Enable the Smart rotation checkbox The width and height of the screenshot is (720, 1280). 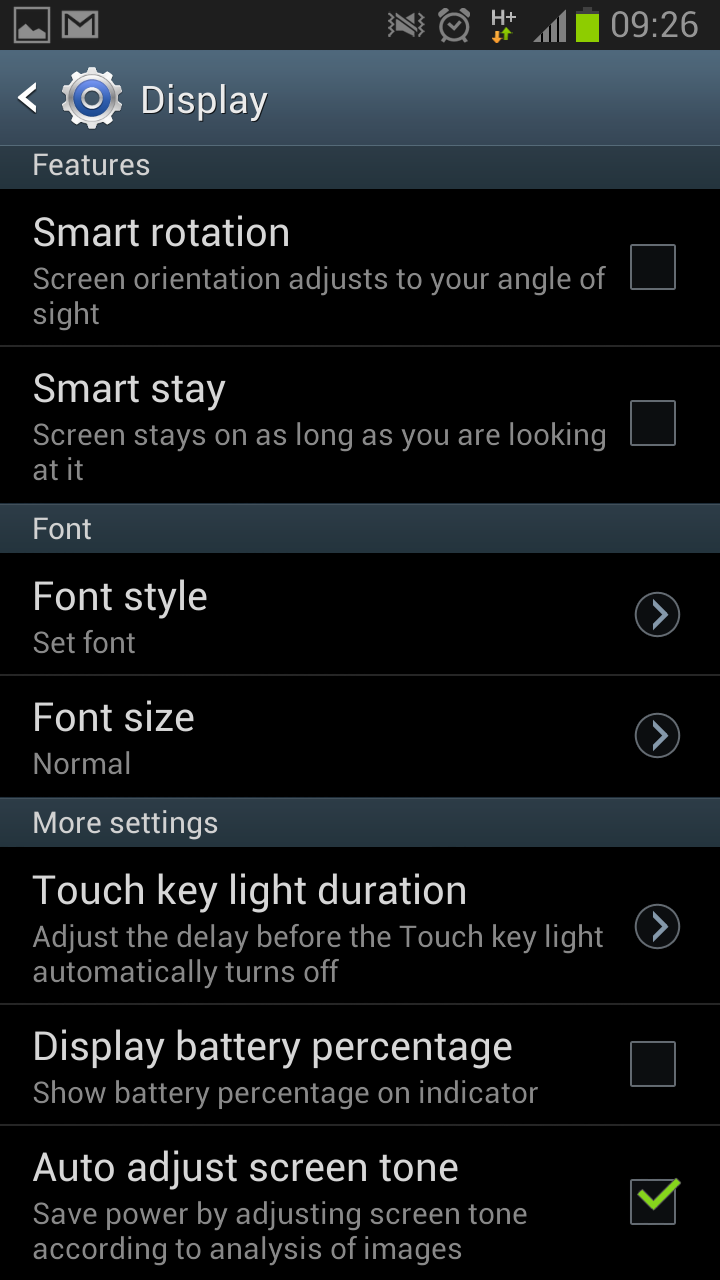click(652, 267)
